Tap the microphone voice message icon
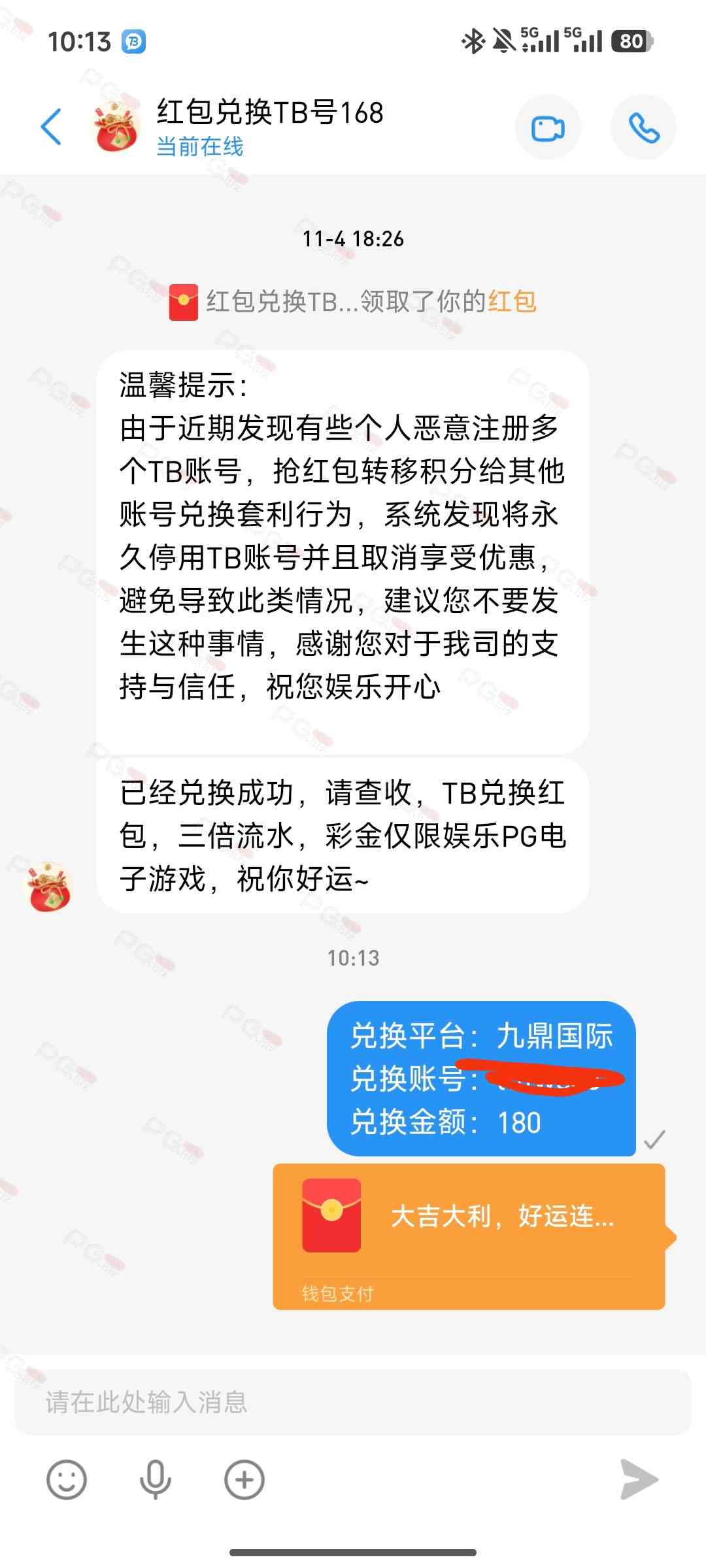Image resolution: width=706 pixels, height=1568 pixels. (x=155, y=1479)
